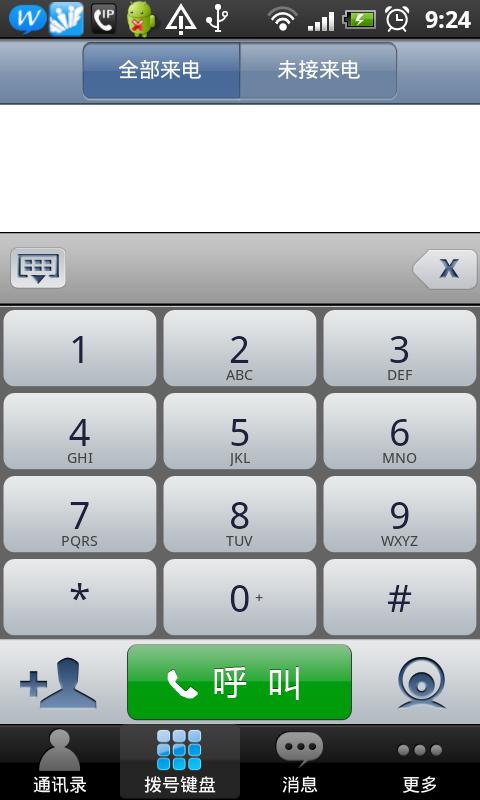Tap the 7 PQRS key
Screen dimensions: 480x800
point(80,514)
